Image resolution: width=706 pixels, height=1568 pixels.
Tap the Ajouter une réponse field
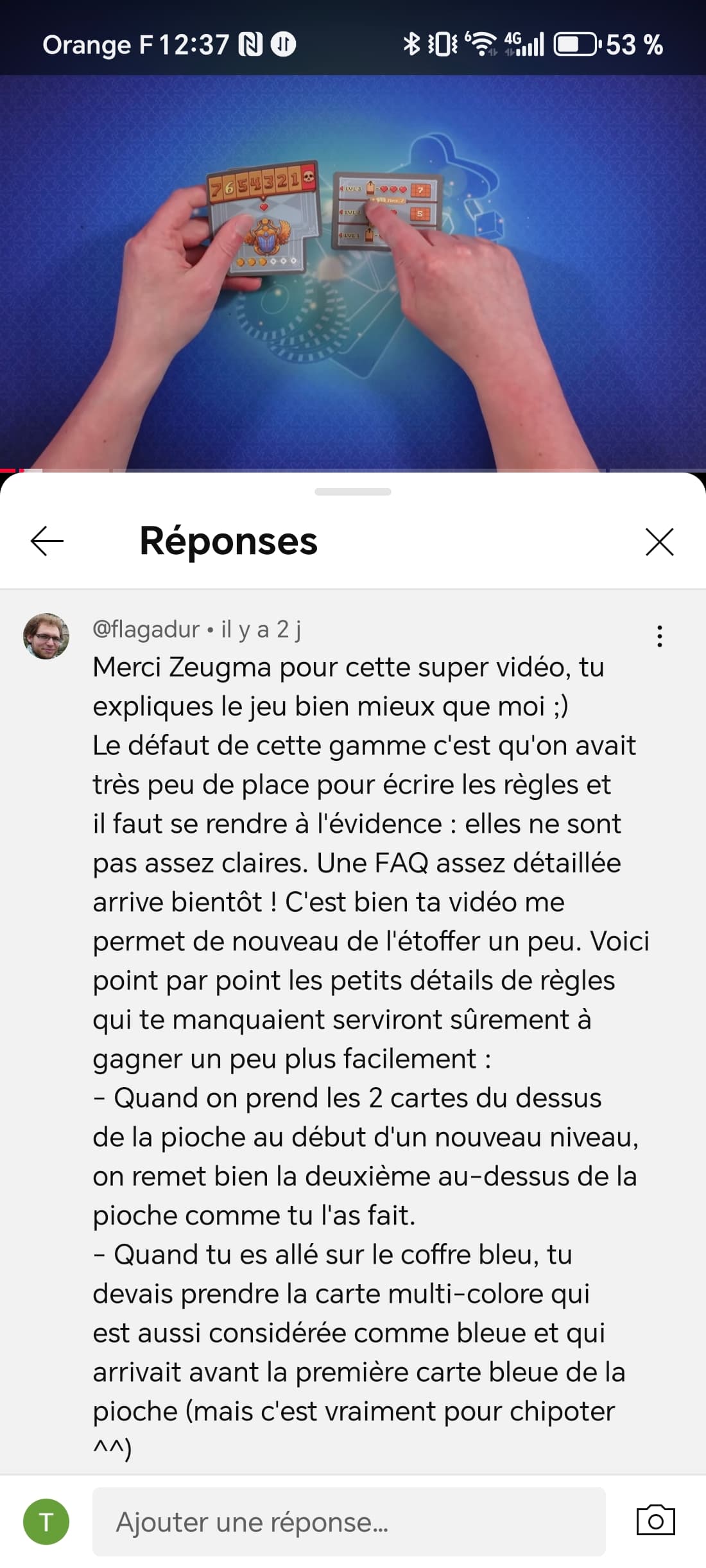pos(349,1521)
